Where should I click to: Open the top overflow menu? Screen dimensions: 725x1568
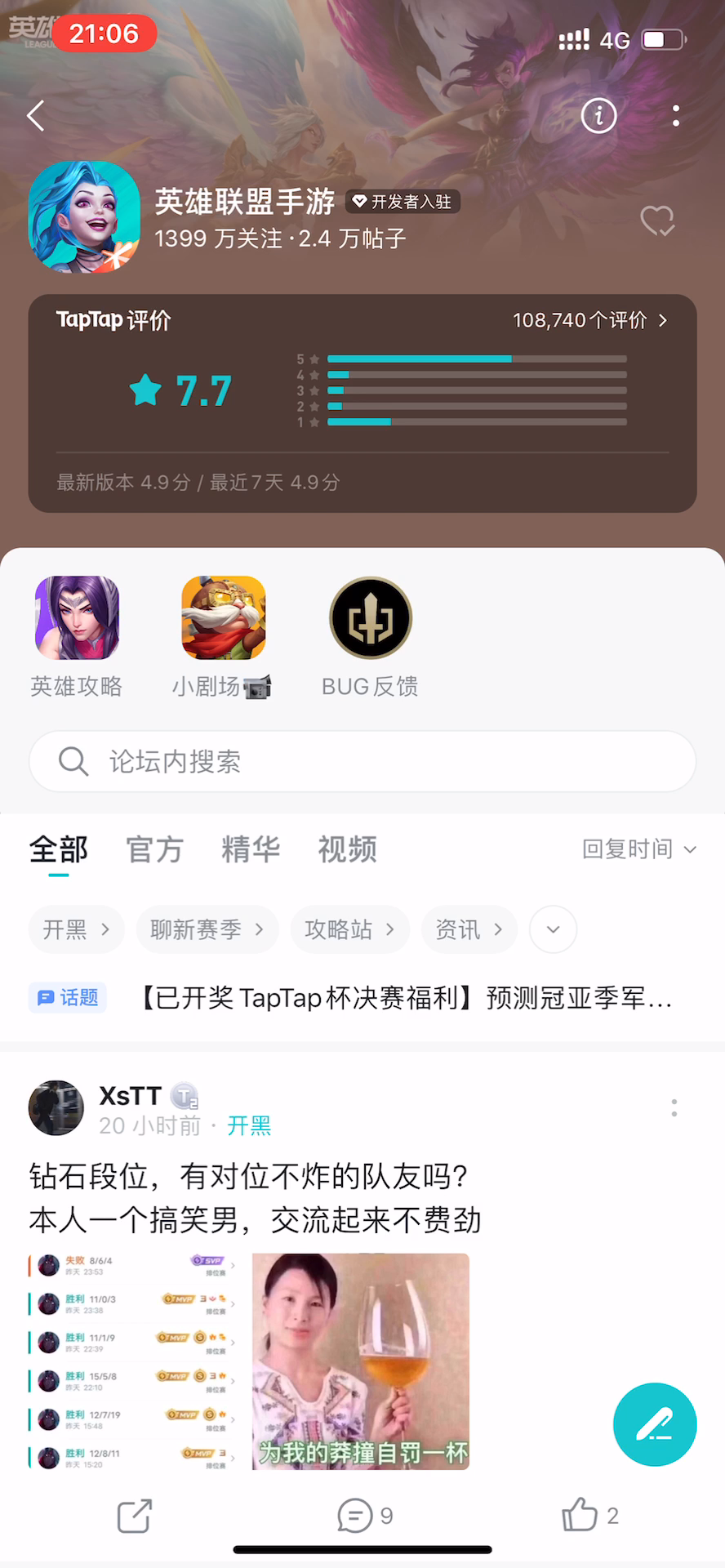click(x=675, y=116)
